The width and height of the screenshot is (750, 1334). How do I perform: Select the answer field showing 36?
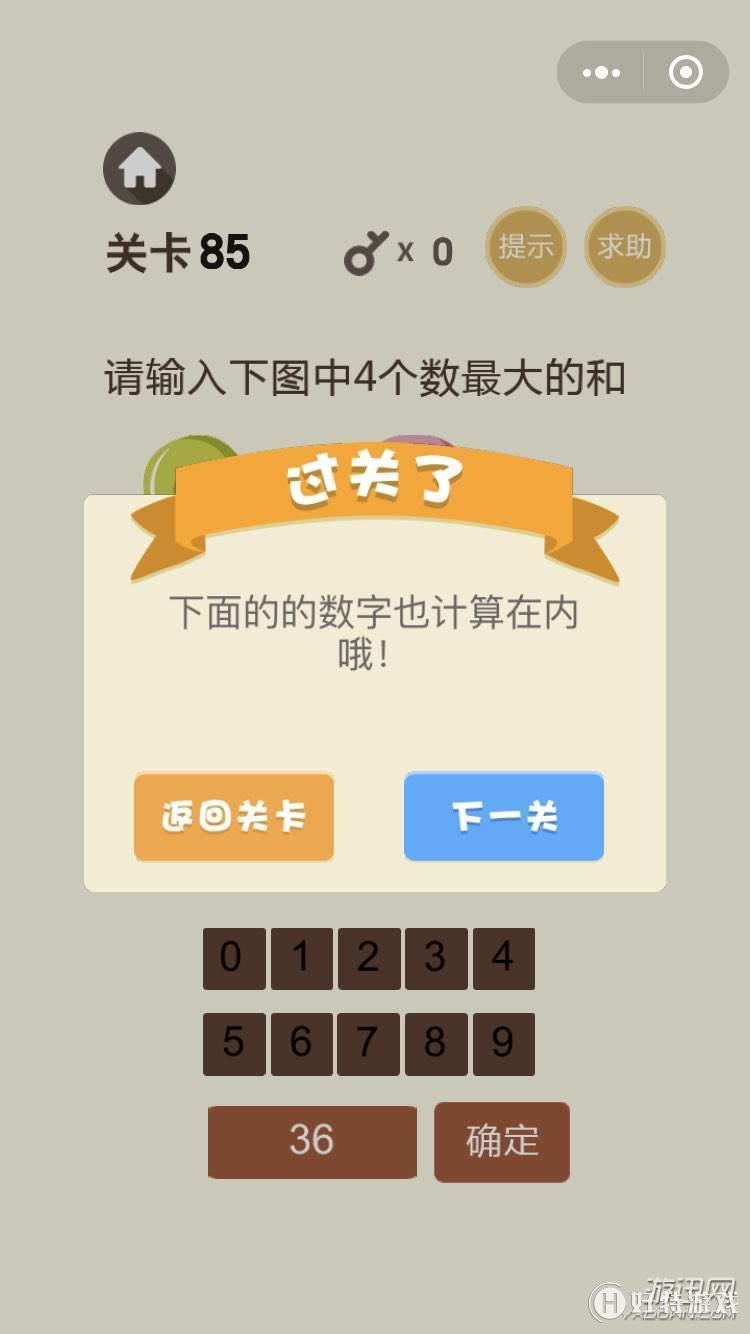(312, 1141)
